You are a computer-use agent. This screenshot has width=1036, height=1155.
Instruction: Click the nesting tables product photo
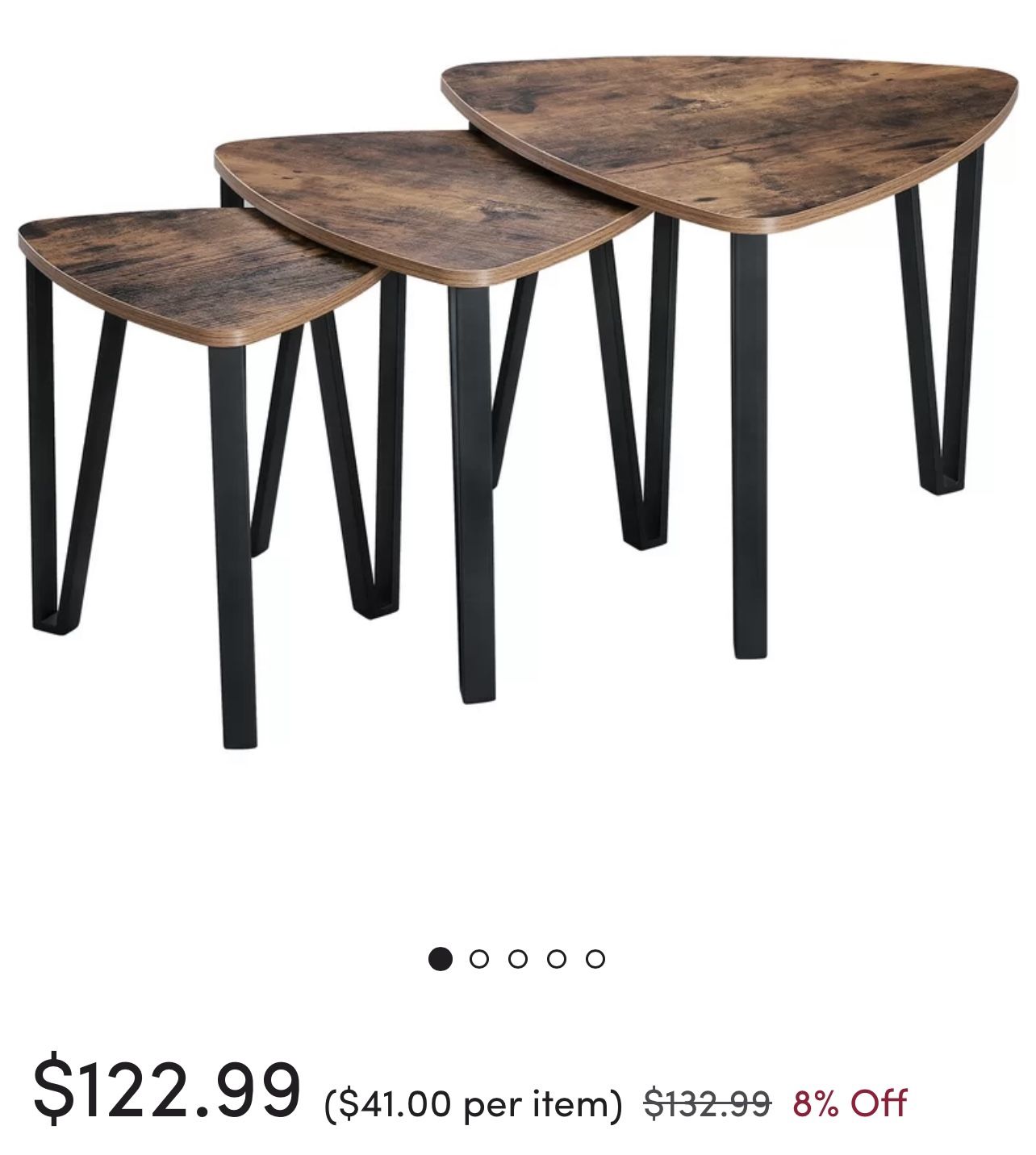tap(516, 403)
